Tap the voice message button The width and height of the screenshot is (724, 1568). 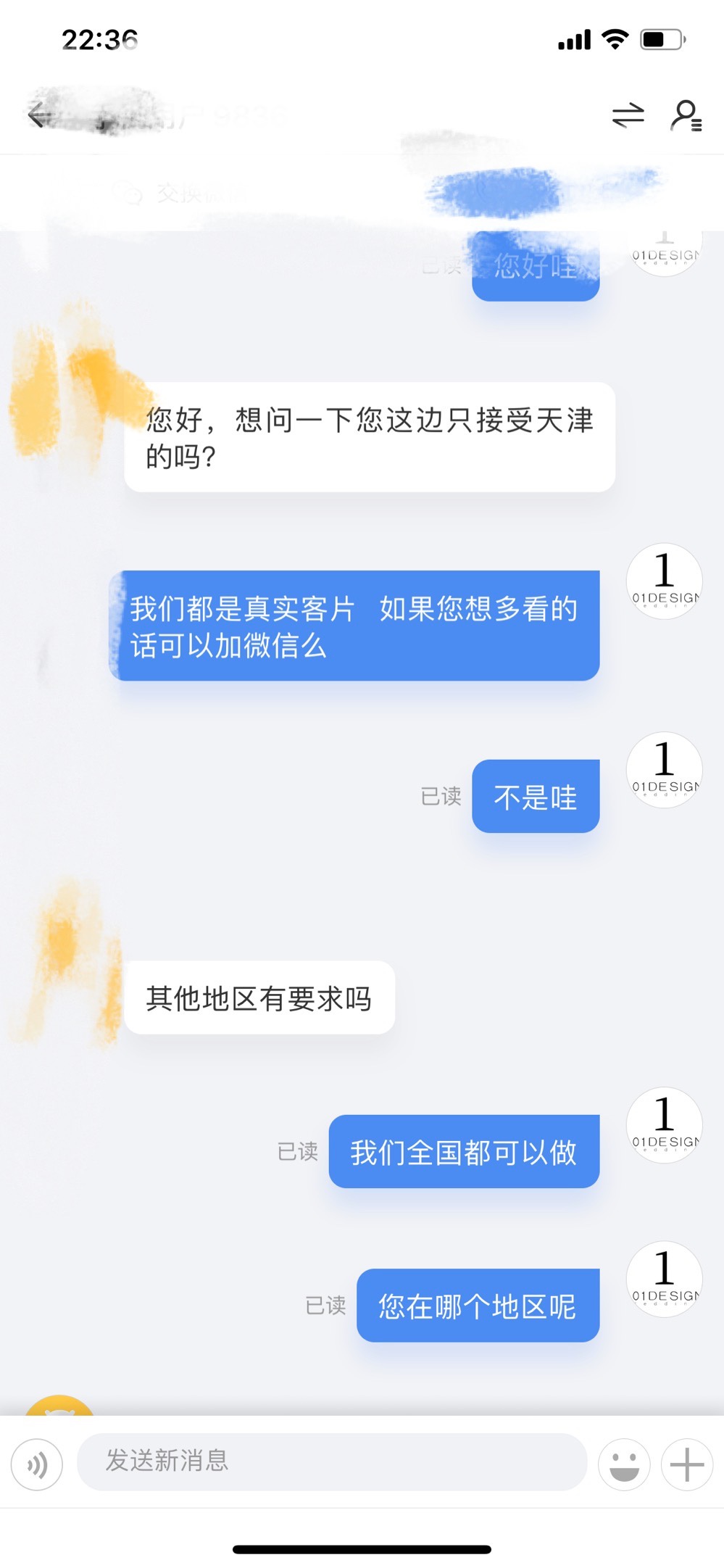[37, 1464]
